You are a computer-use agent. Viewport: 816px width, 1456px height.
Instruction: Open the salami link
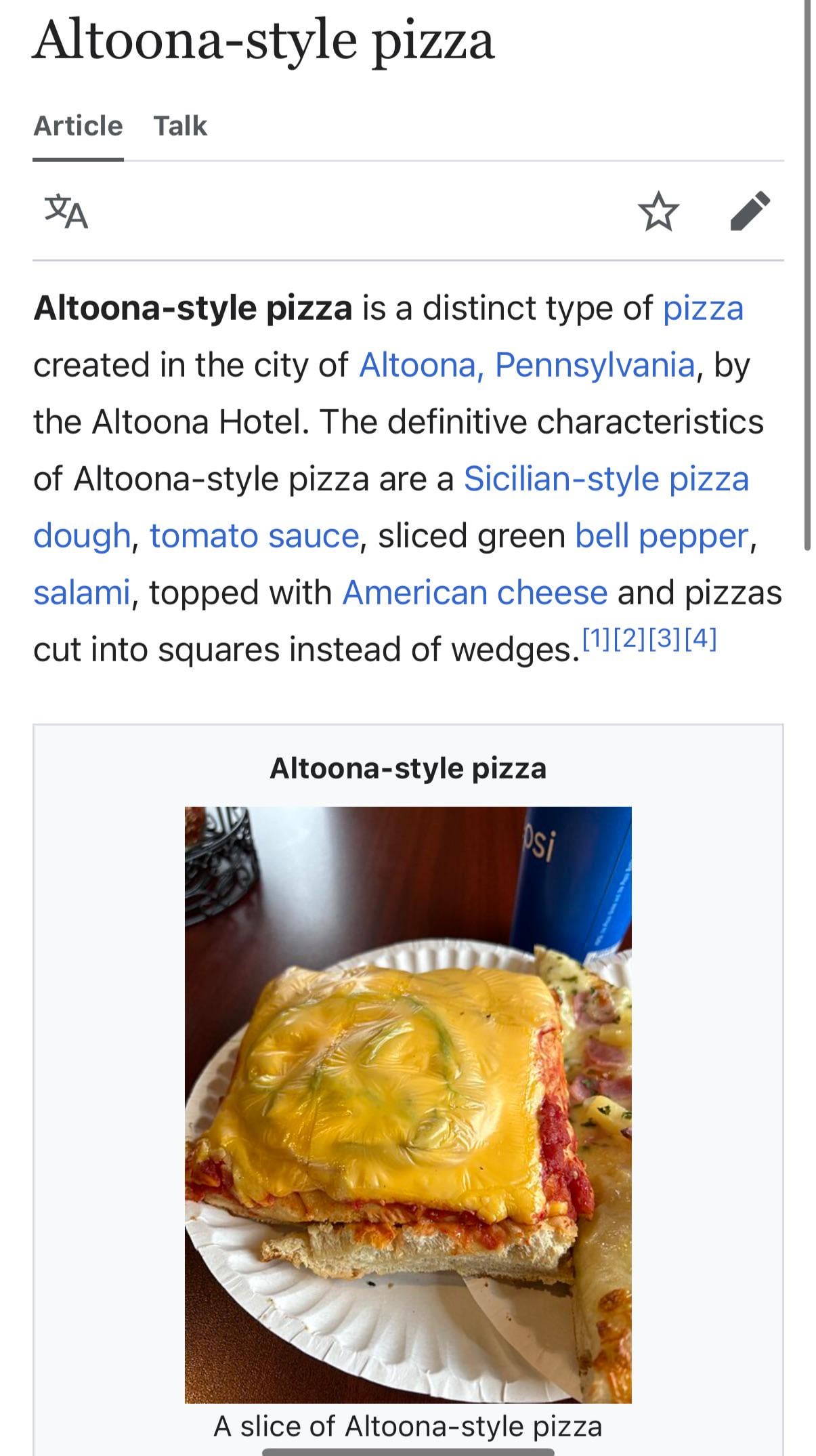click(x=81, y=593)
